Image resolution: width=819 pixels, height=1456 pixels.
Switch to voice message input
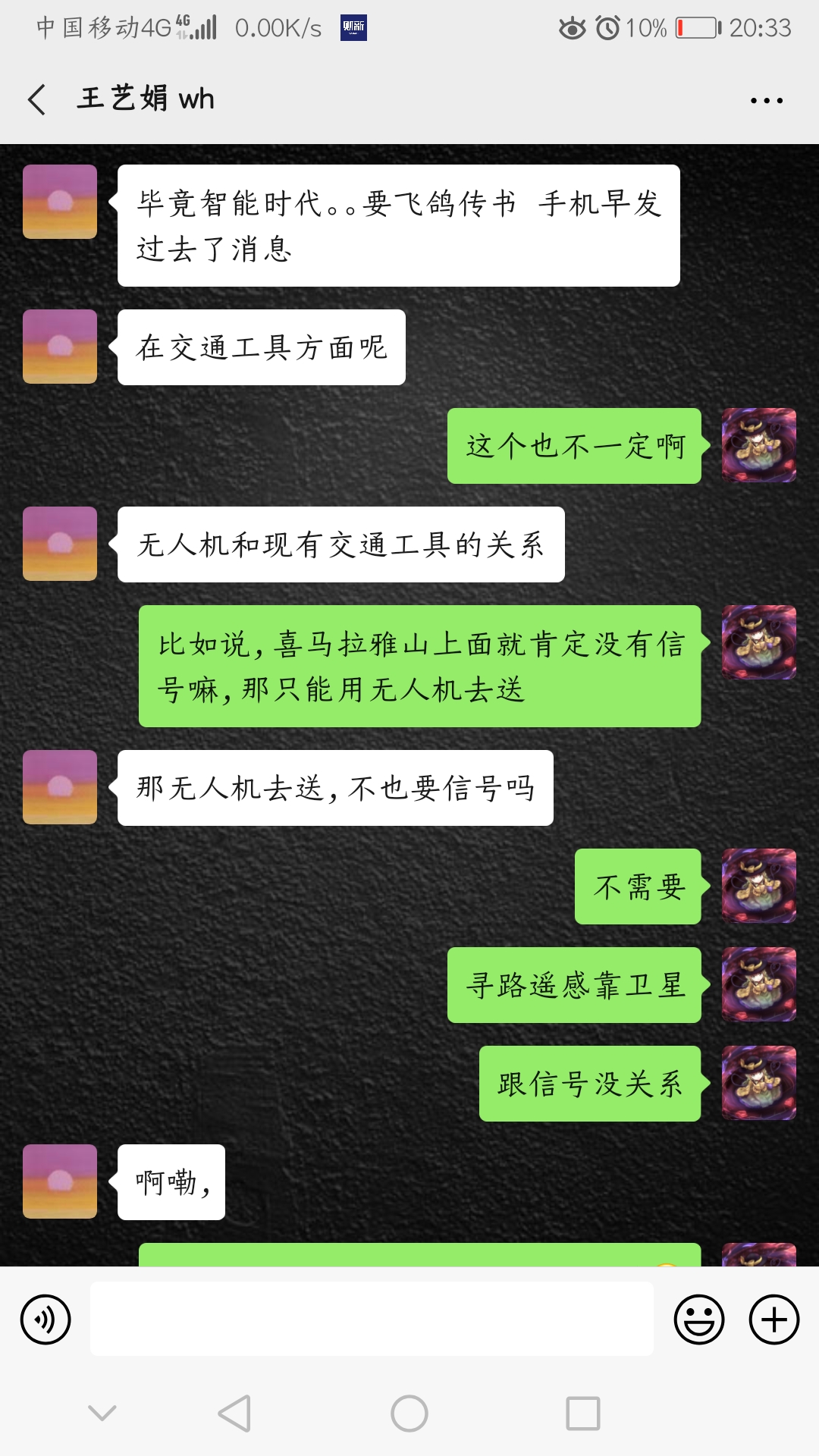45,1319
